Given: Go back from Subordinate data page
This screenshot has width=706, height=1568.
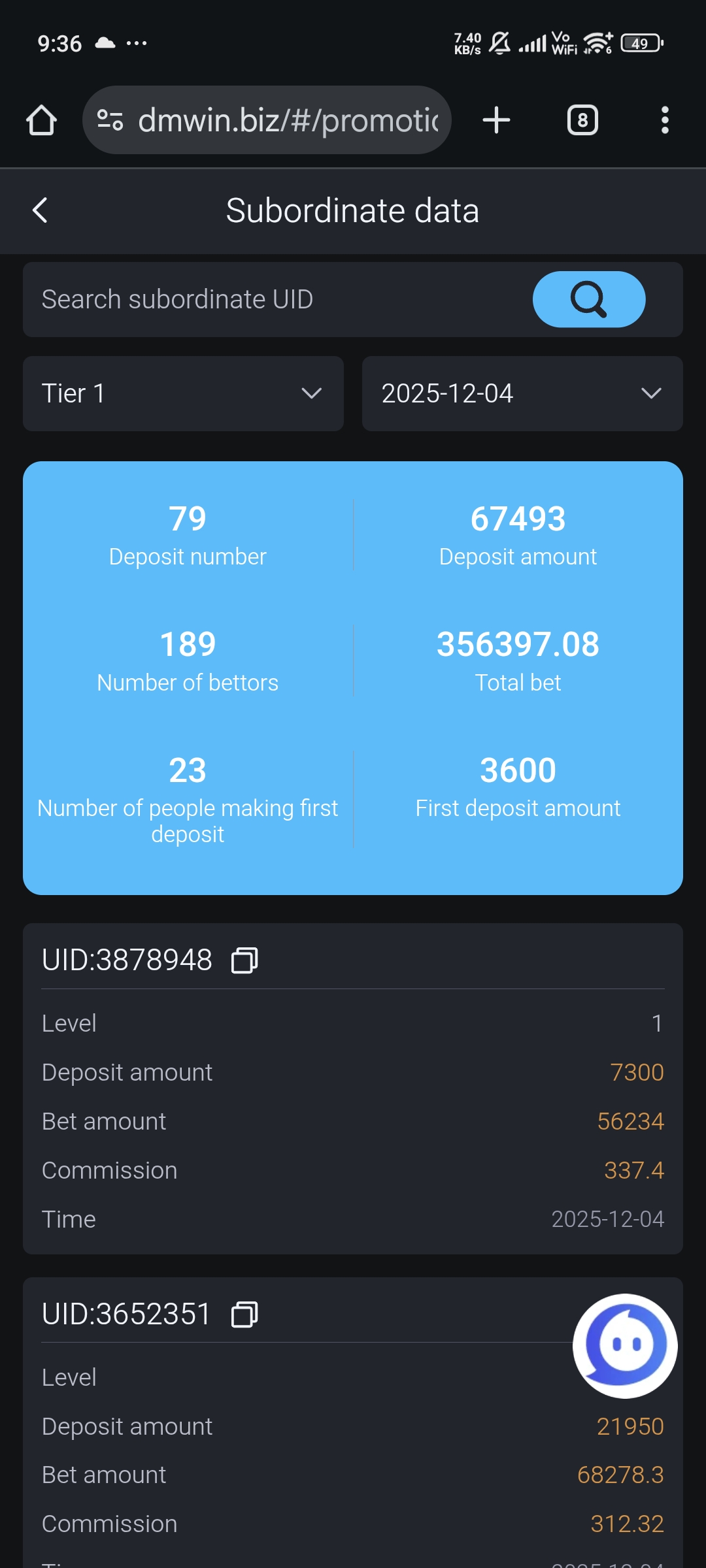Looking at the screenshot, I should point(40,210).
